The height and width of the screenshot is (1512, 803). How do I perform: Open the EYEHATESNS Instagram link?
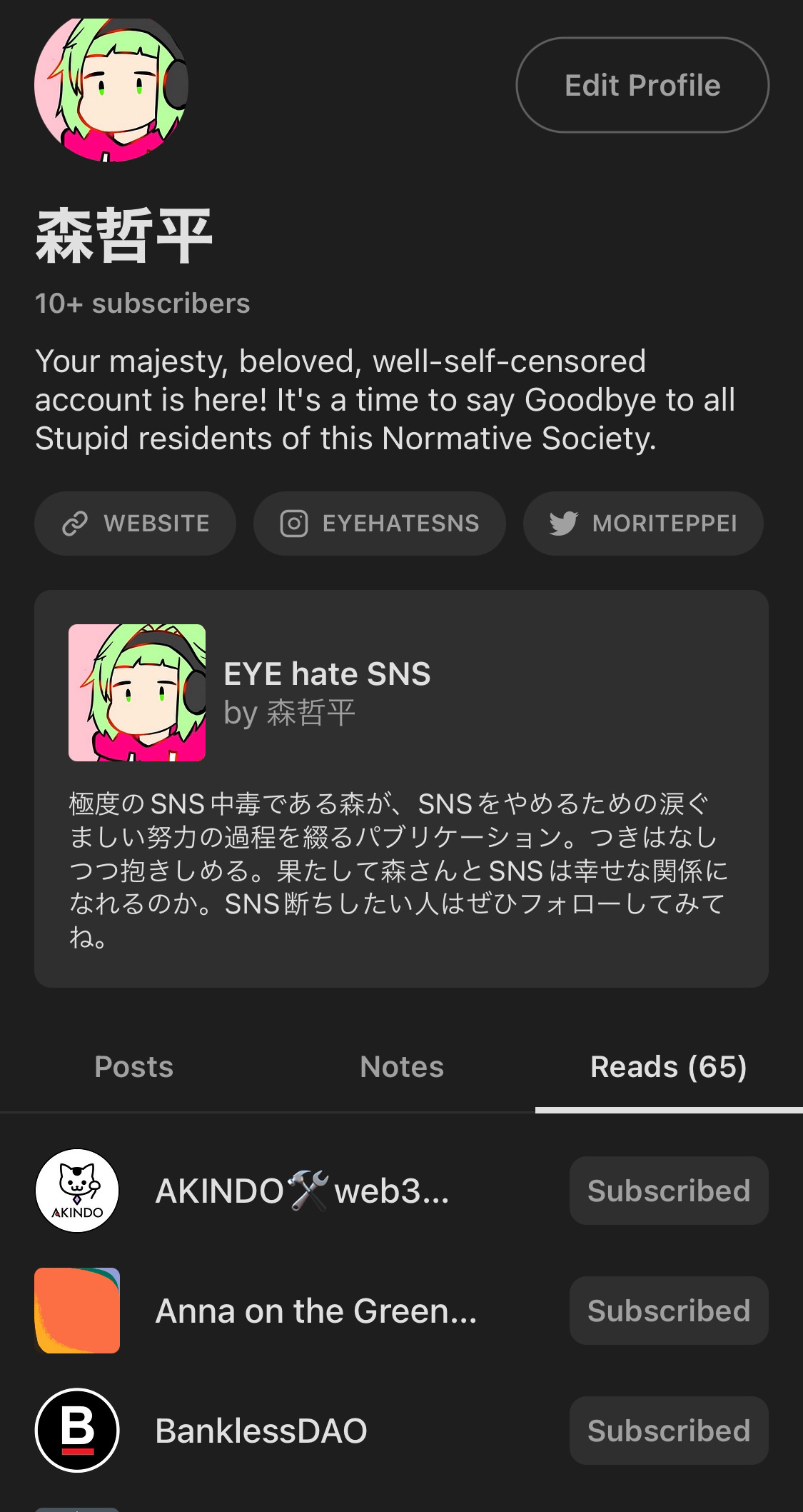pyautogui.click(x=380, y=524)
